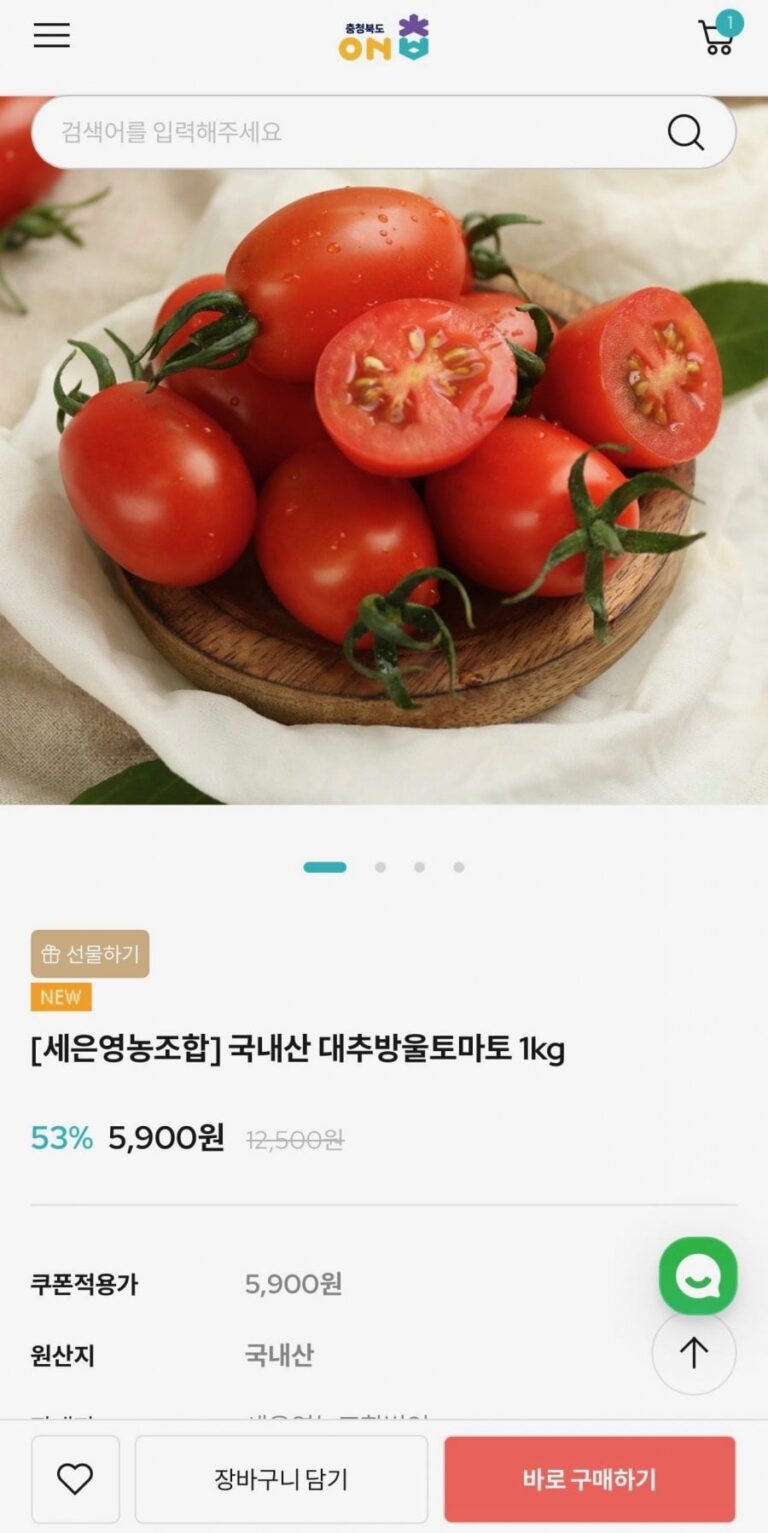
Task: Jump back to top with the arrow button
Action: [x=694, y=1353]
